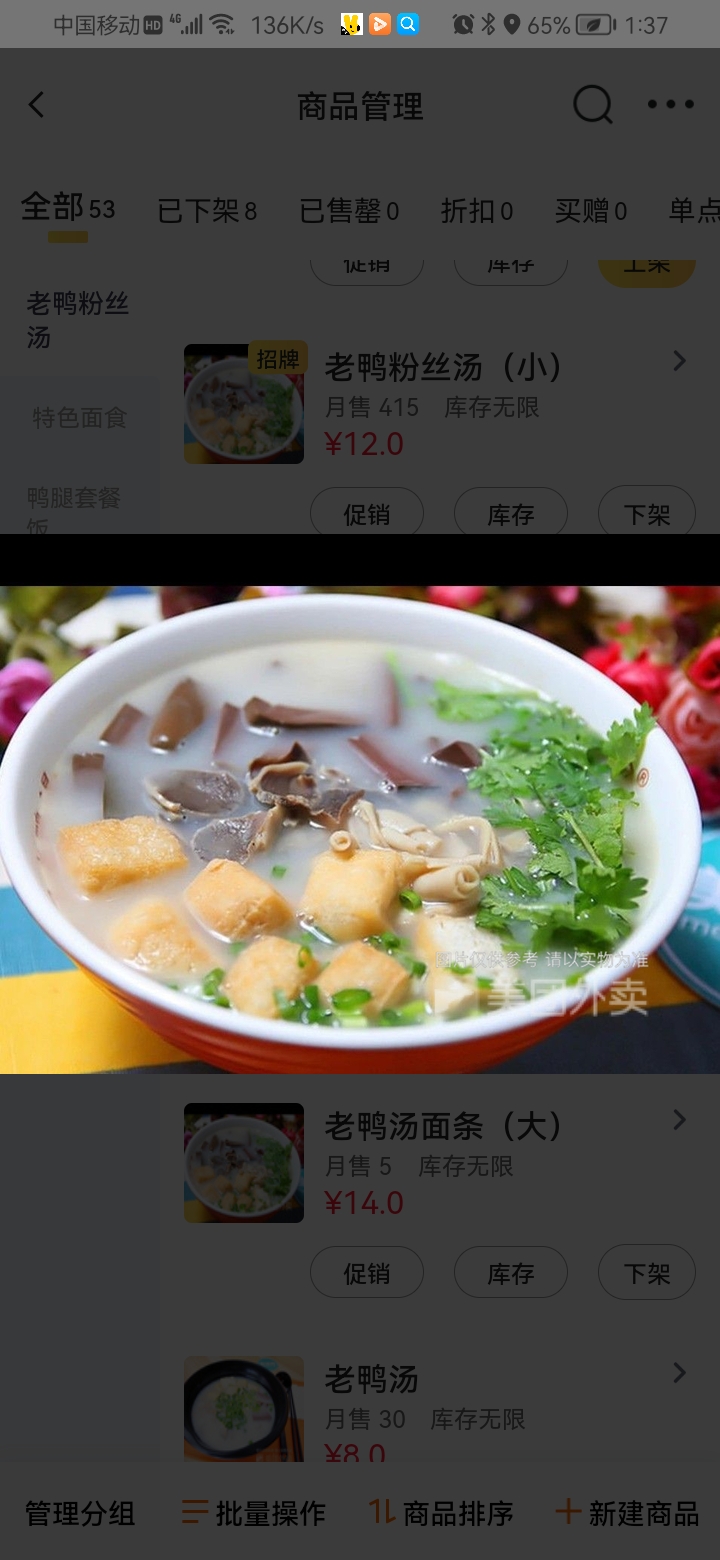Viewport: 720px width, 1560px height.
Task: Tap the enlarged soup photo preview
Action: pyautogui.click(x=360, y=830)
